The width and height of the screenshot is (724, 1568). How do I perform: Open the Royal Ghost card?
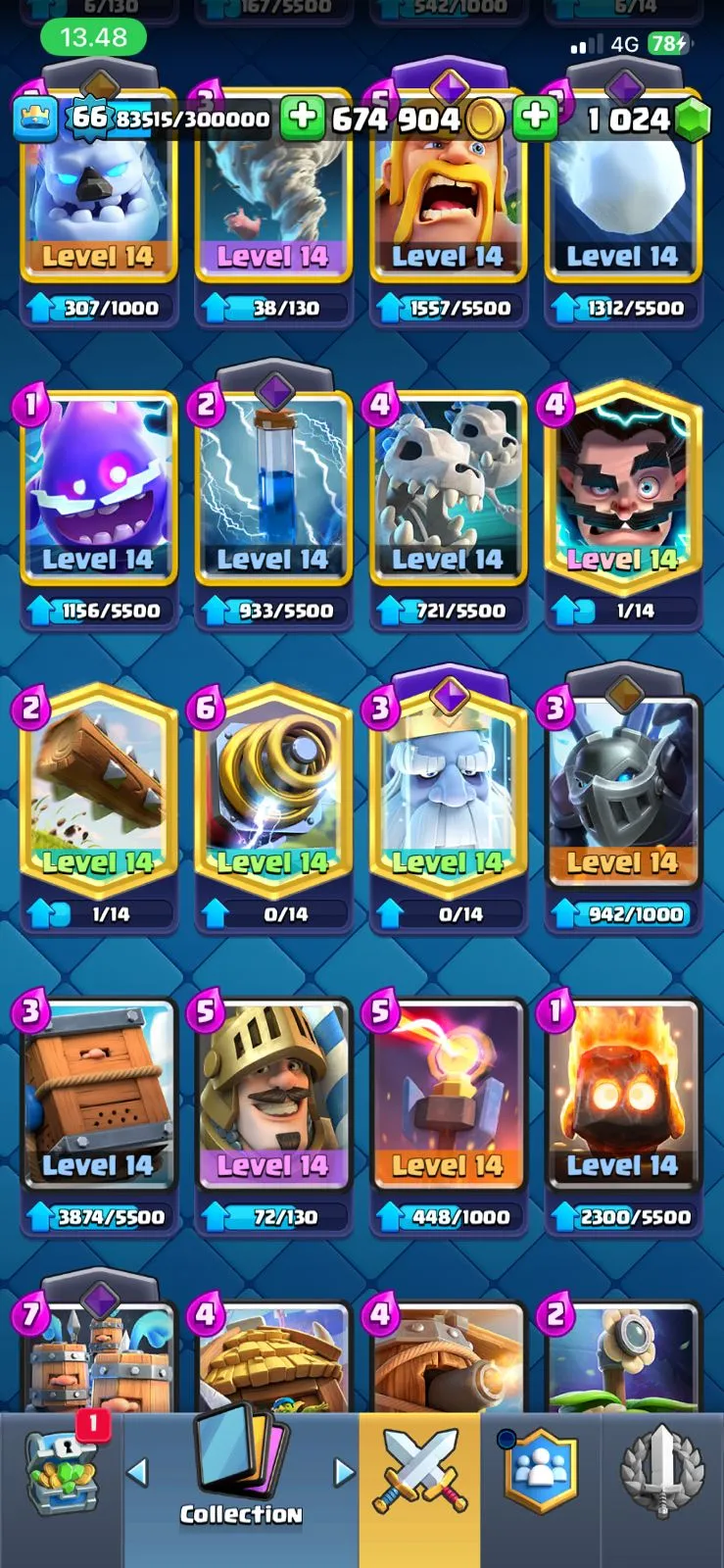448,794
